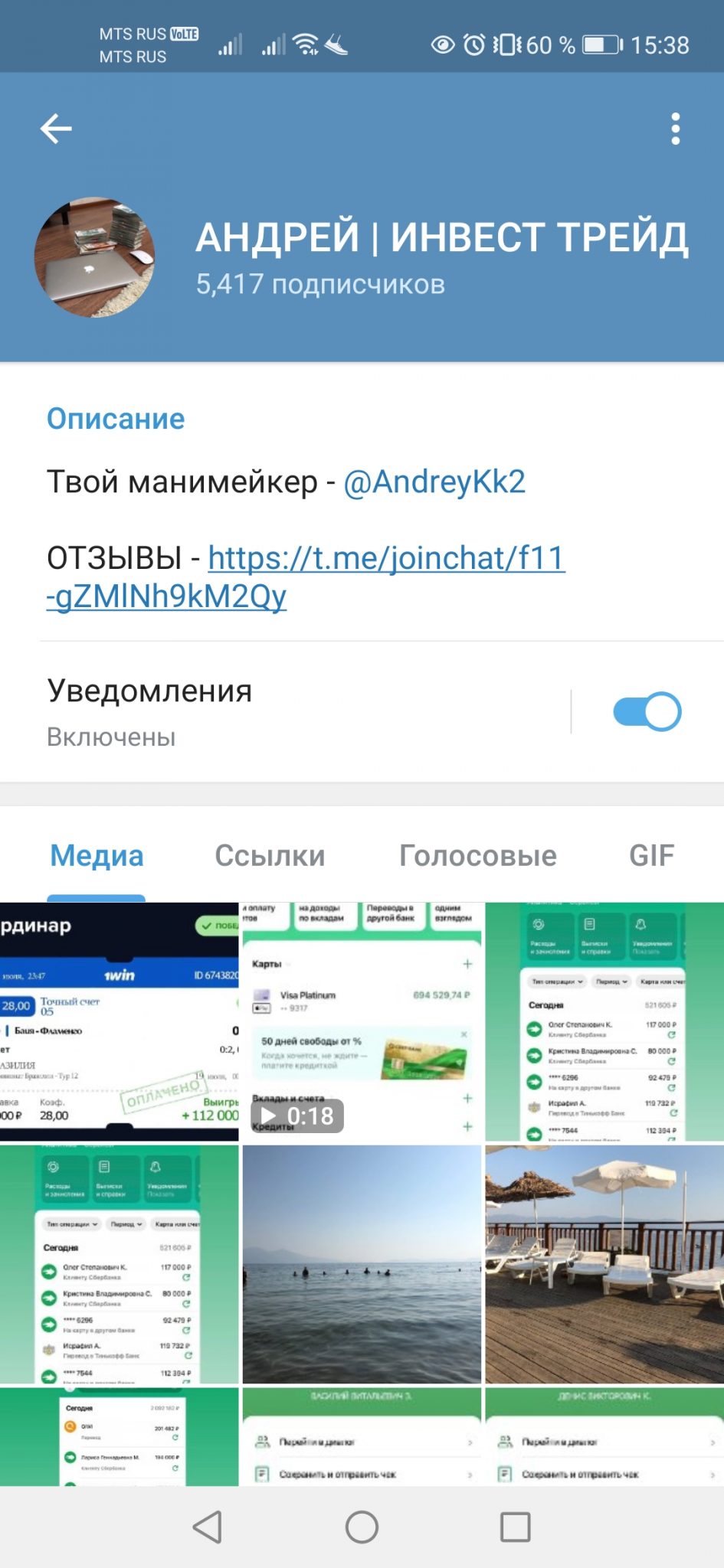The width and height of the screenshot is (724, 1568).
Task: Open the three-dot overflow menu
Action: tap(675, 129)
